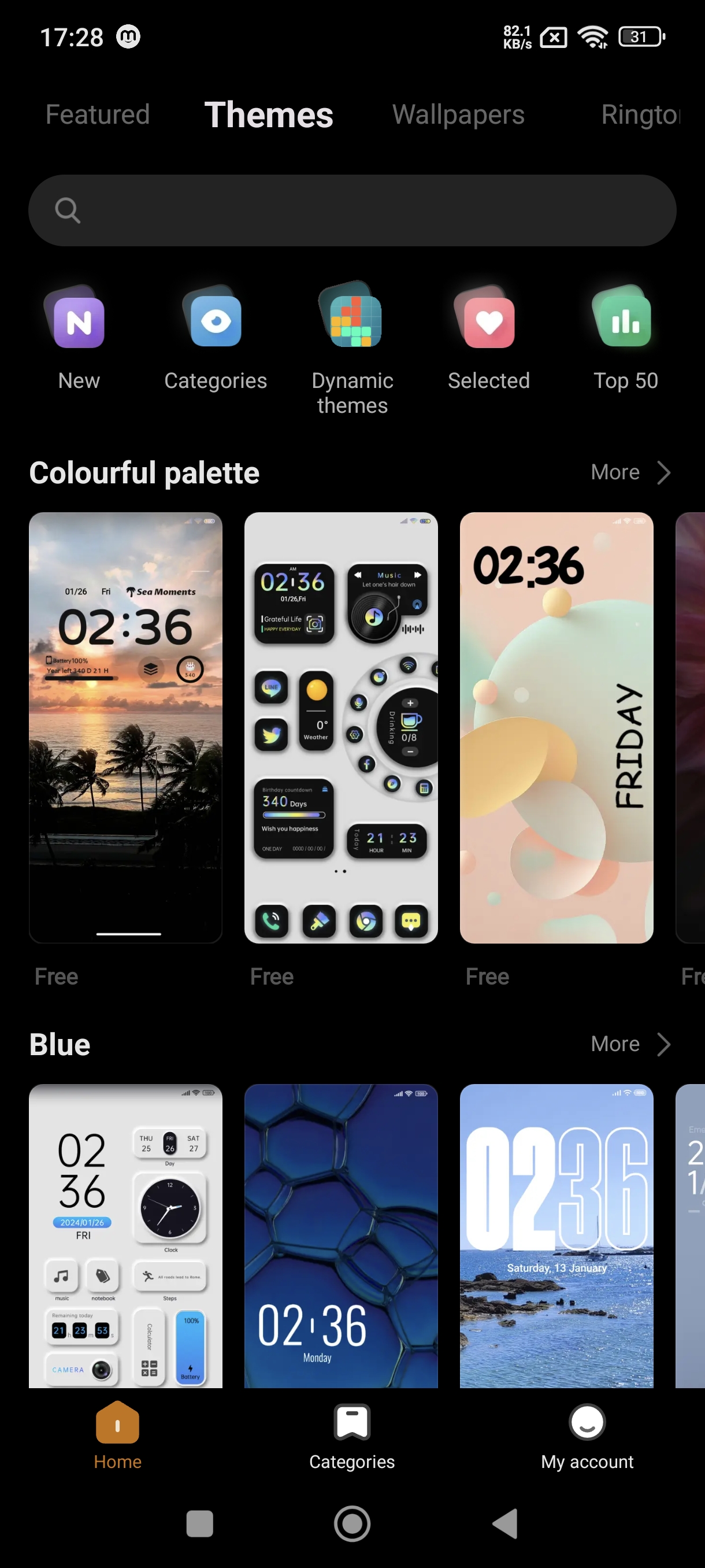The width and height of the screenshot is (705, 1568).
Task: Open the Blue theme with analog clock
Action: [125, 1236]
